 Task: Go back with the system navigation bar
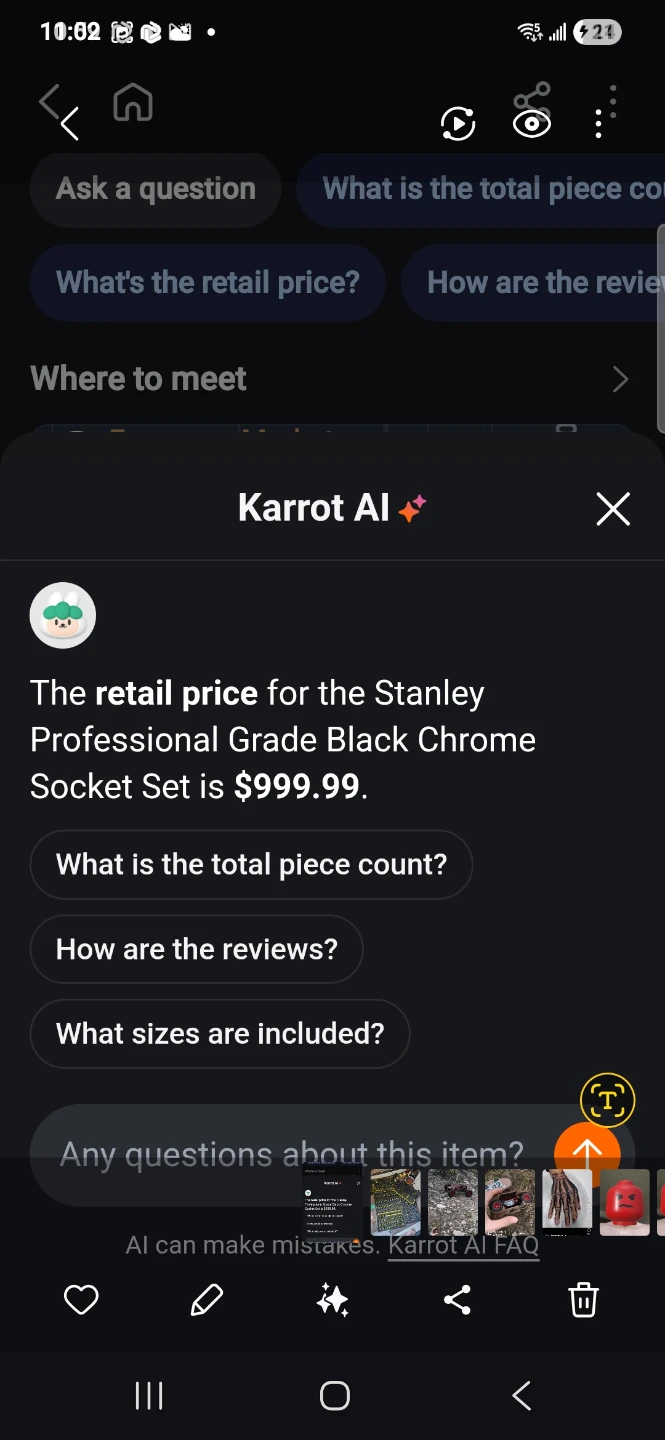point(521,1396)
